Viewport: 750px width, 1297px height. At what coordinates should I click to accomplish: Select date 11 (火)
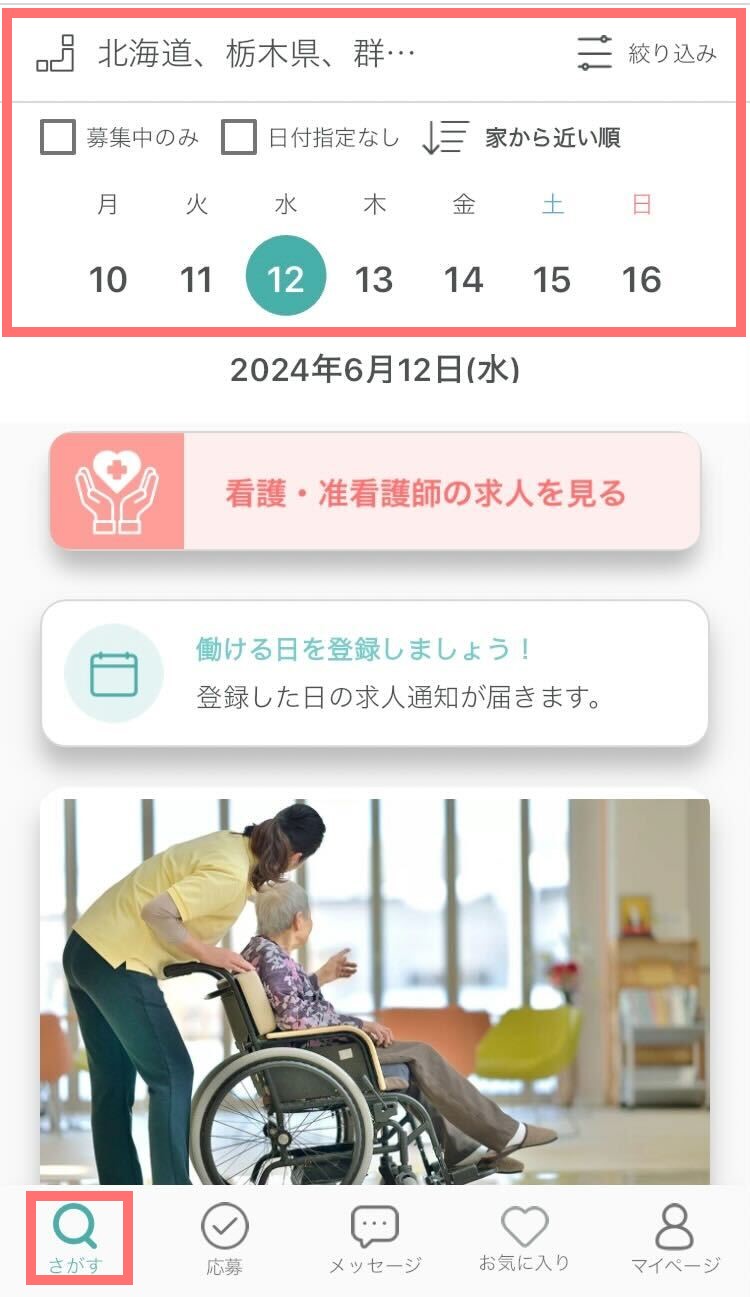click(x=196, y=279)
